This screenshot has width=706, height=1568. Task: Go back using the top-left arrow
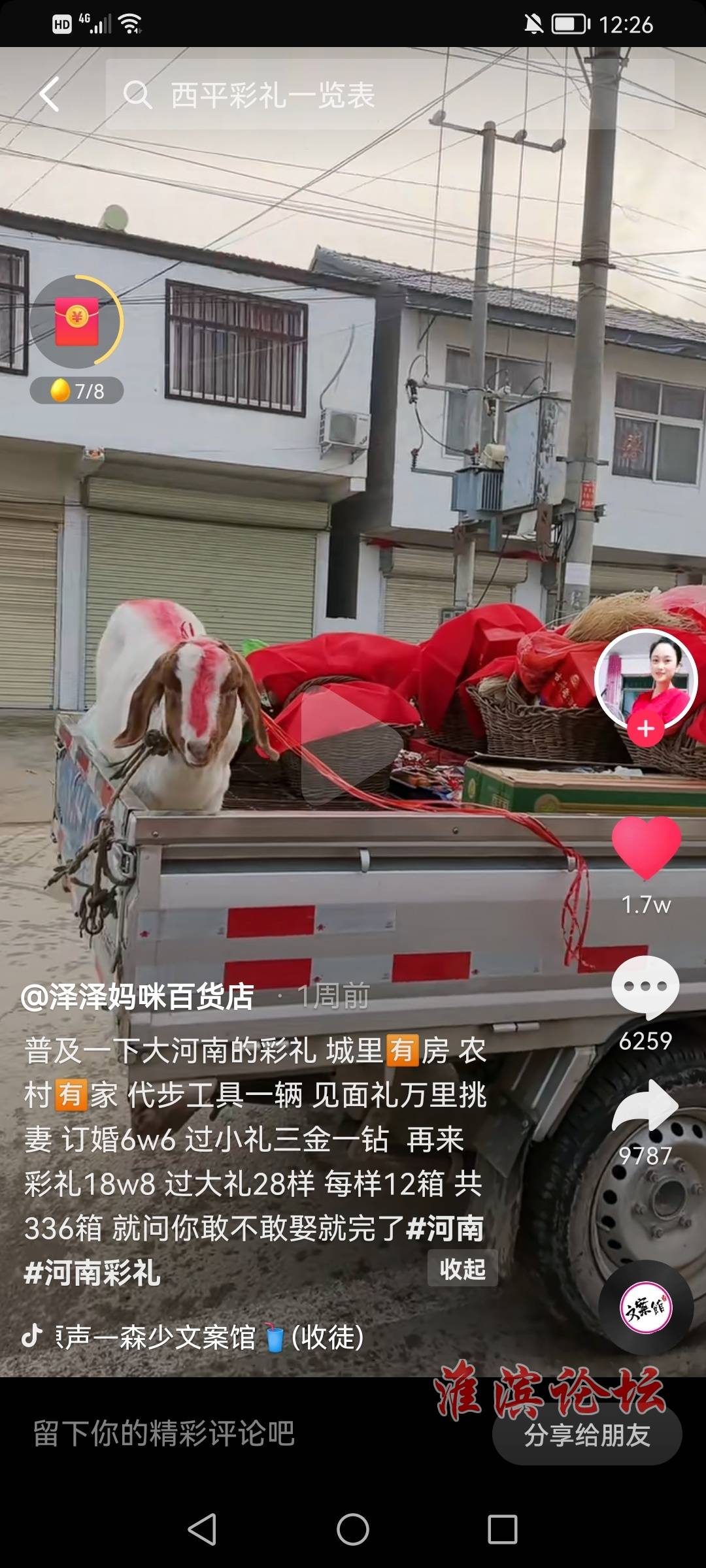50,94
